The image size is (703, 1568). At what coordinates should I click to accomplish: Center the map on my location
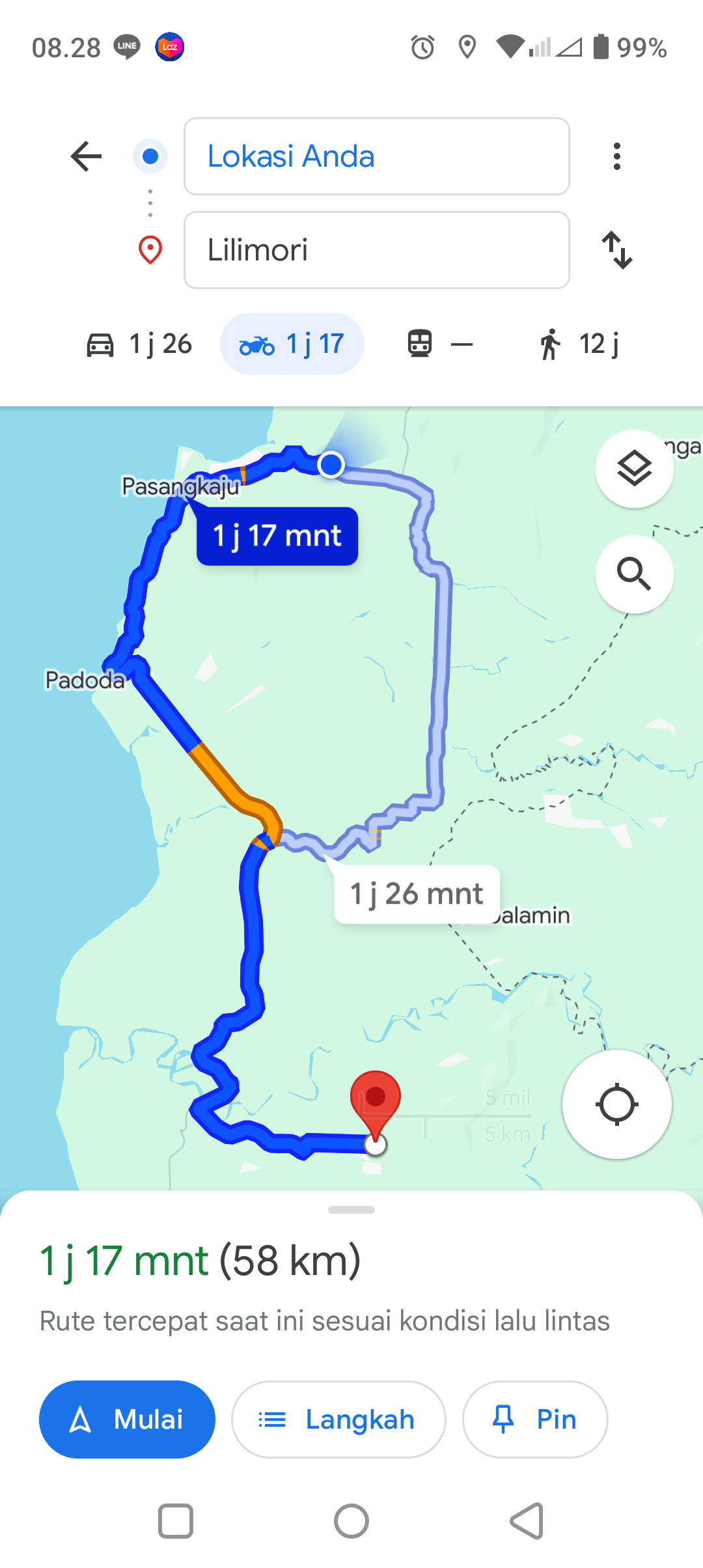[617, 1104]
